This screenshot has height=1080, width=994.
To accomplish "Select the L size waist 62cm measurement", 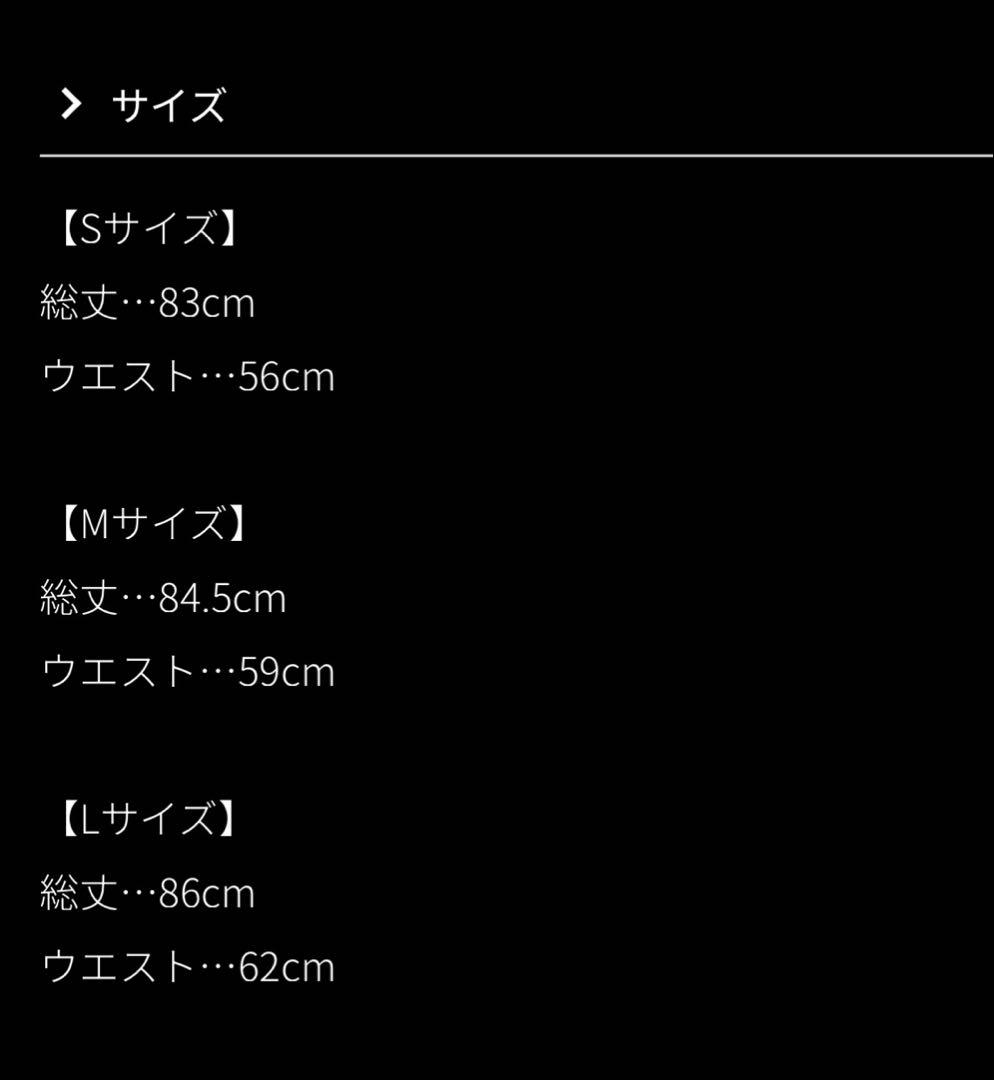I will (x=187, y=966).
